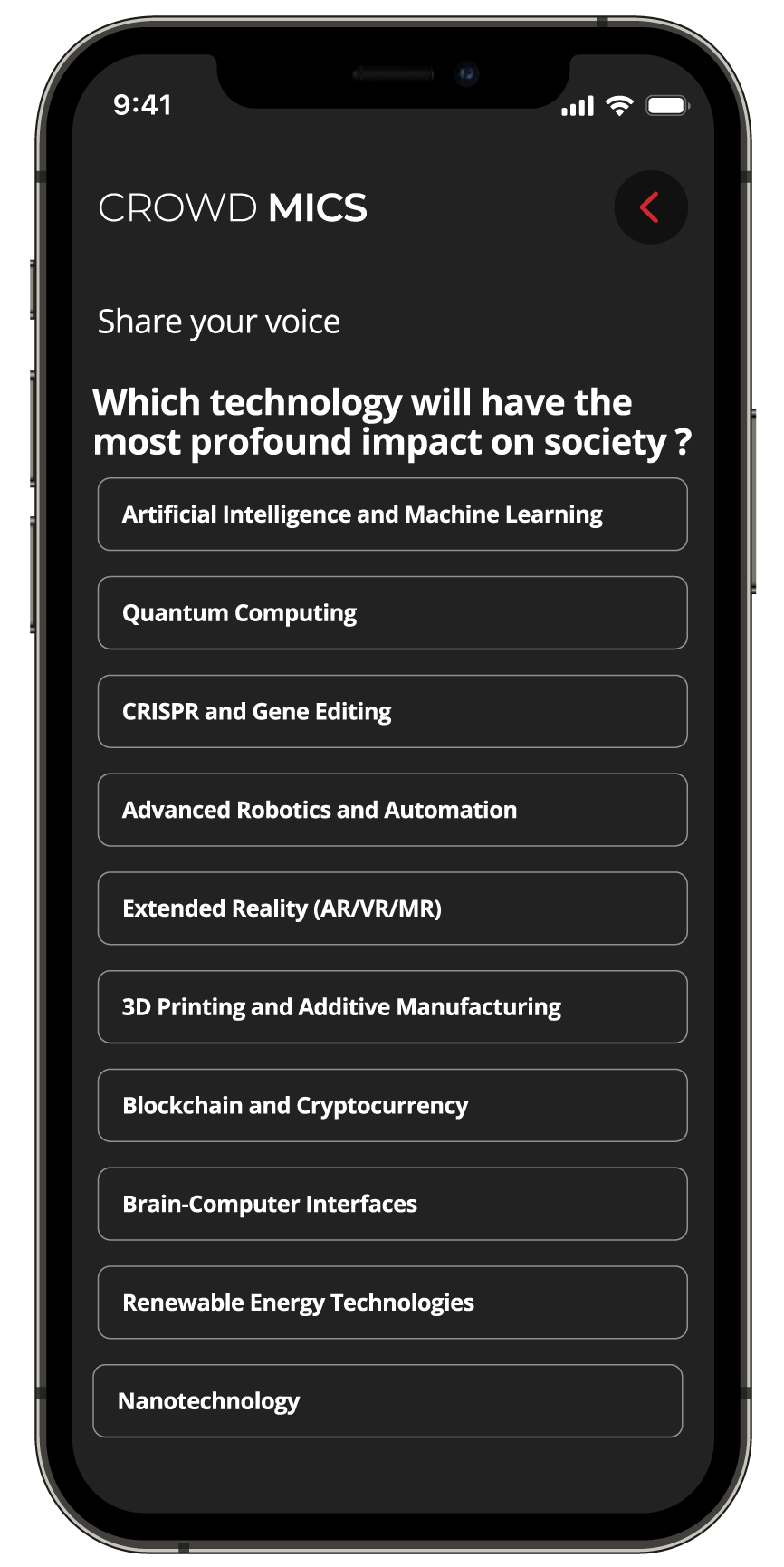Choose the Quantum Computing option
The width and height of the screenshot is (784, 1567).
click(x=392, y=613)
